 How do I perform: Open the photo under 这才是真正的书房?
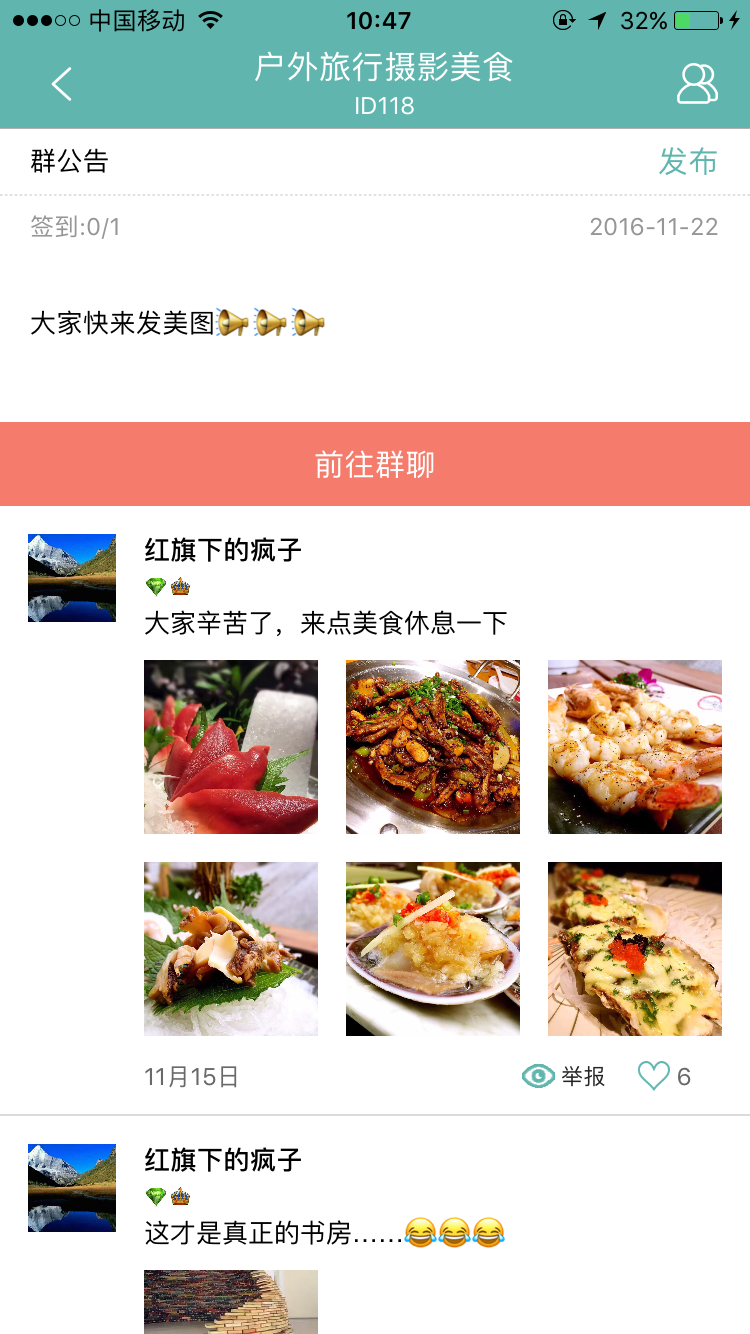[231, 1302]
